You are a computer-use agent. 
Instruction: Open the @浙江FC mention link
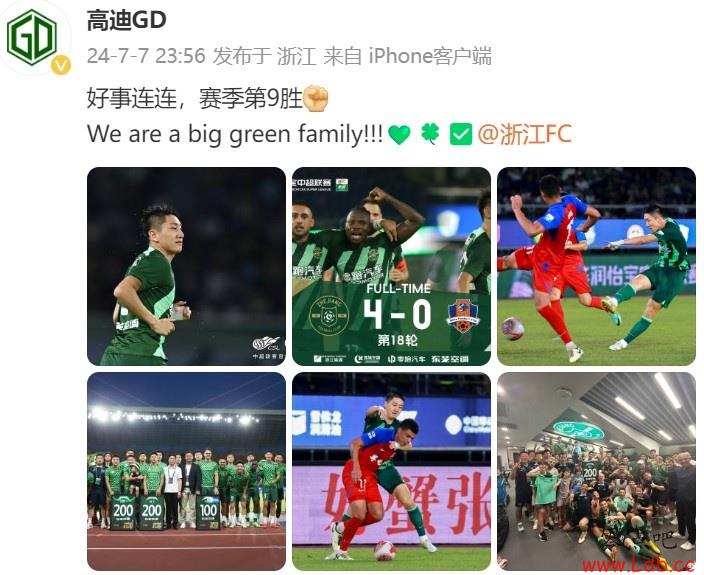(x=524, y=133)
